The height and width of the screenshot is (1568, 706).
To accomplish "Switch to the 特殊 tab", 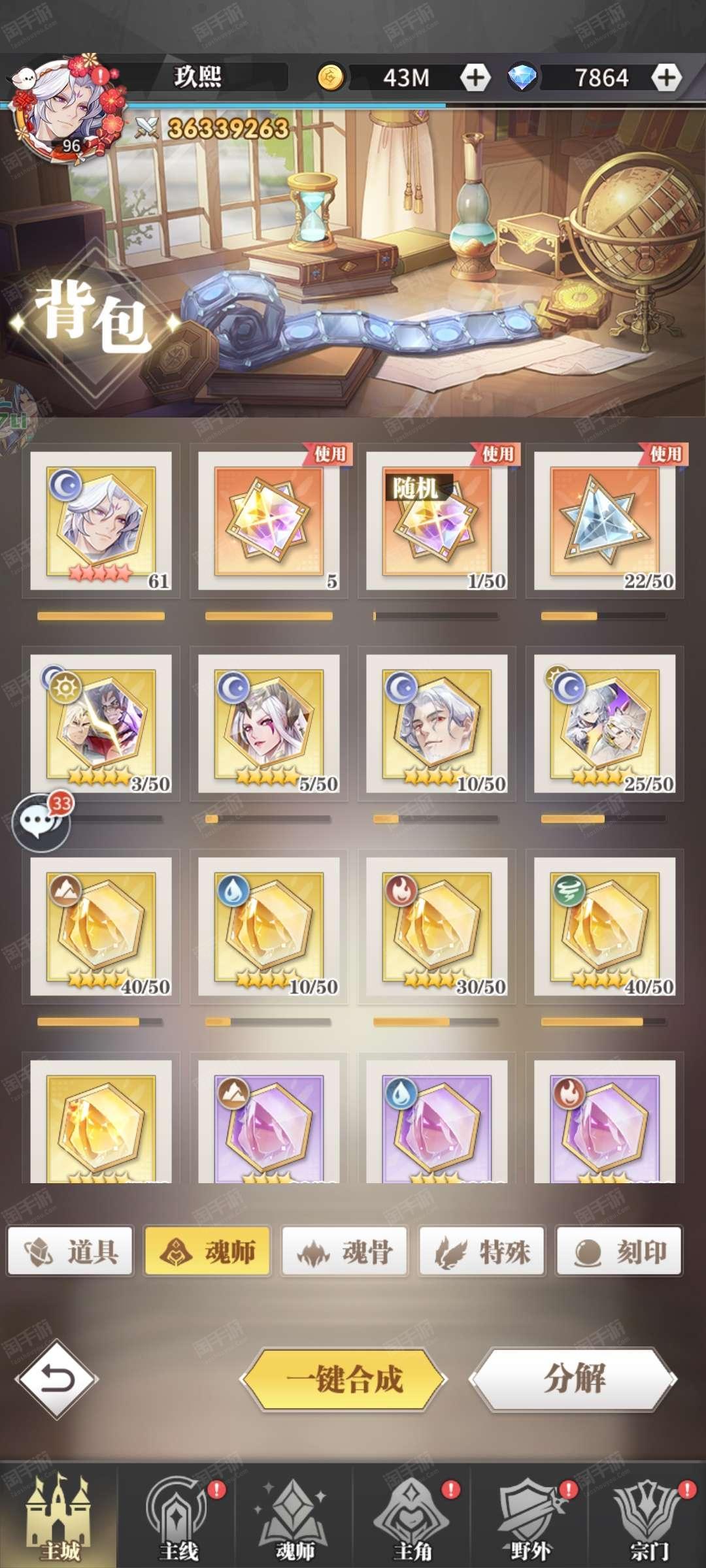I will click(x=482, y=1252).
